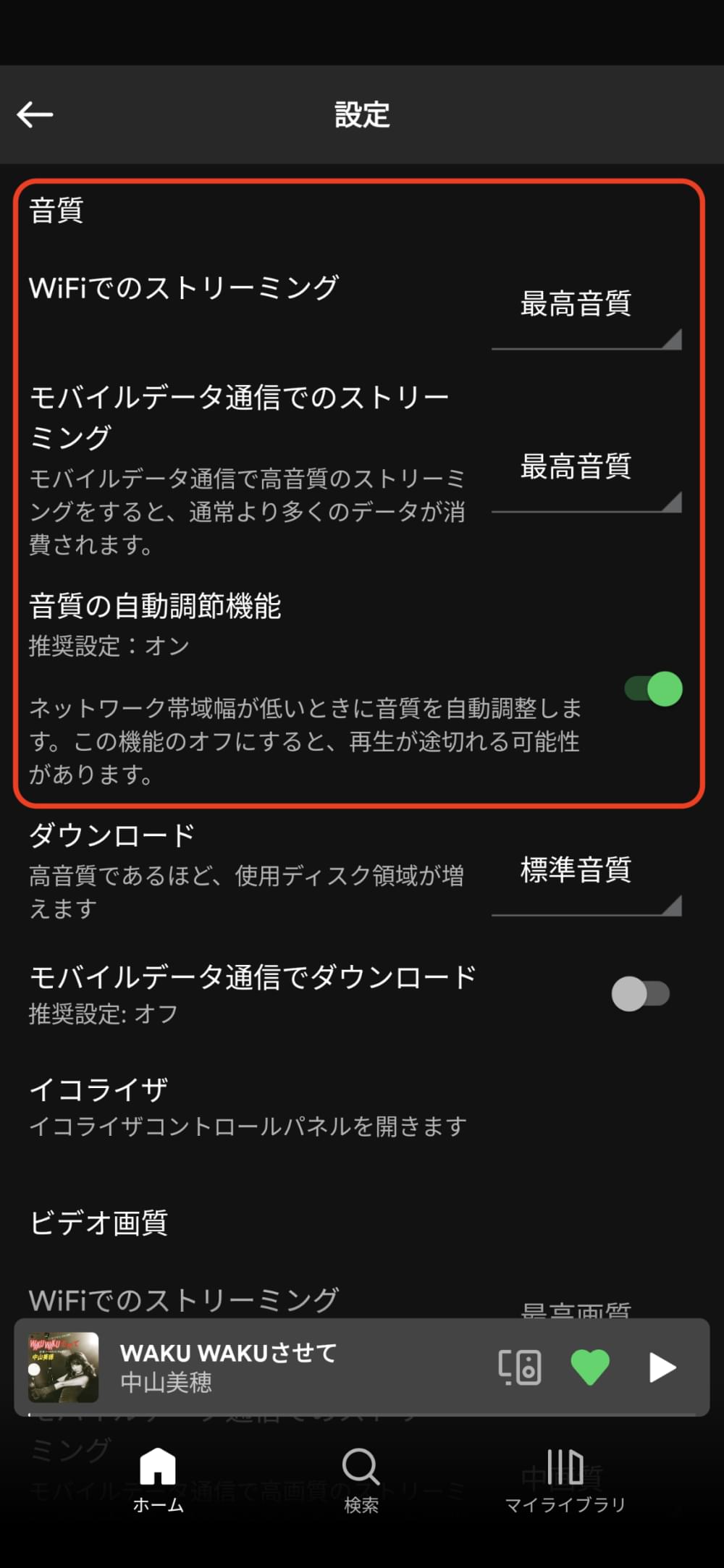Turn off 音質の自動調節機能 switch
The image size is (724, 1568).
tap(654, 689)
